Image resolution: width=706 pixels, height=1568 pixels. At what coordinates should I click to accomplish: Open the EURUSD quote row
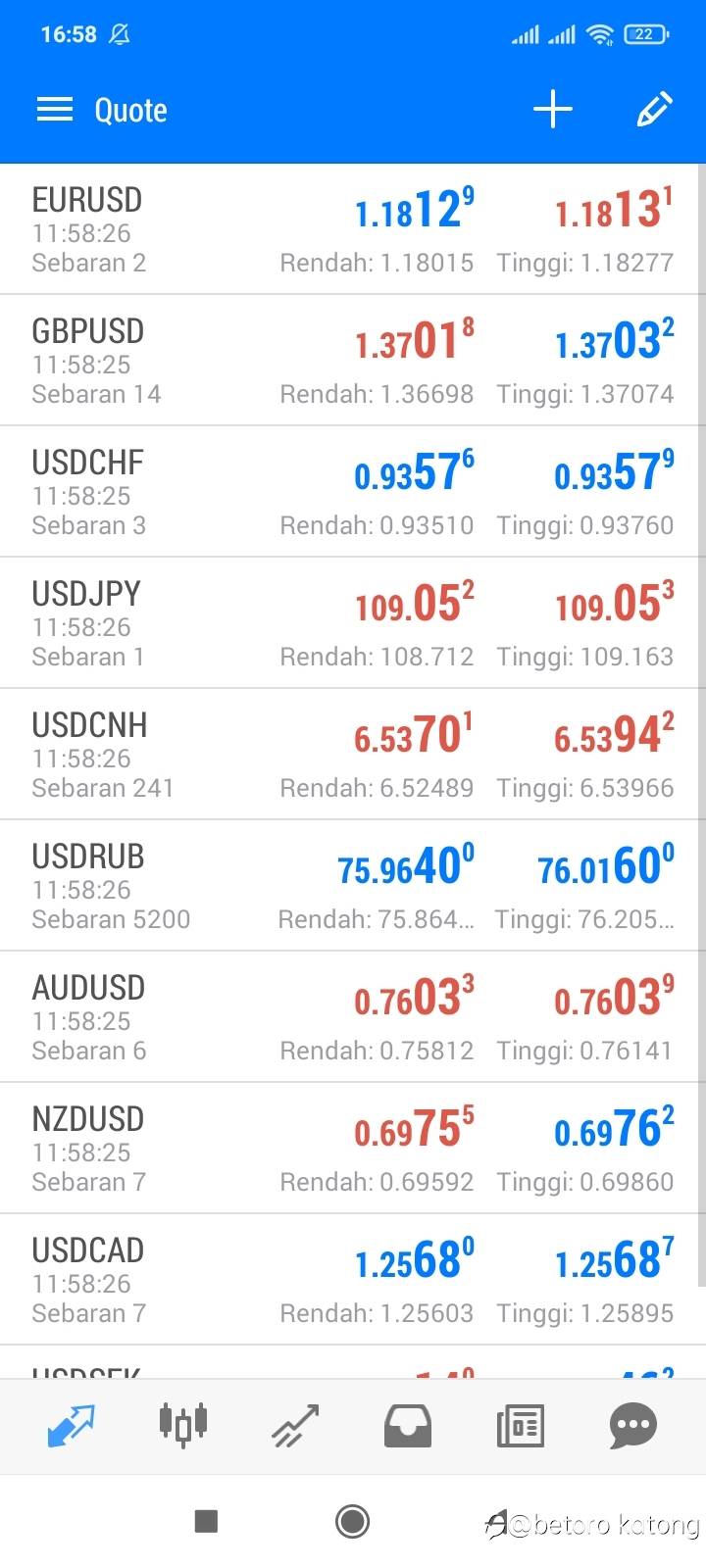[x=353, y=229]
